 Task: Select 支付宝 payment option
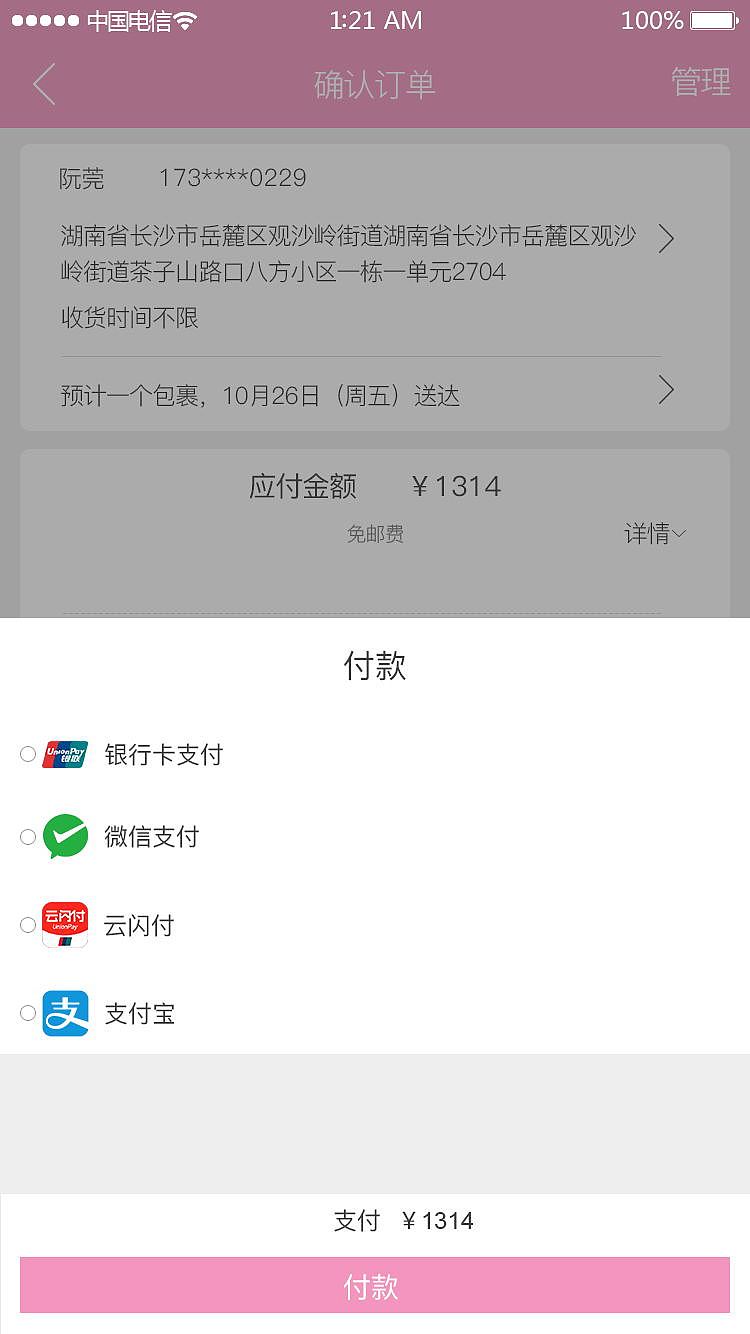(x=28, y=1013)
